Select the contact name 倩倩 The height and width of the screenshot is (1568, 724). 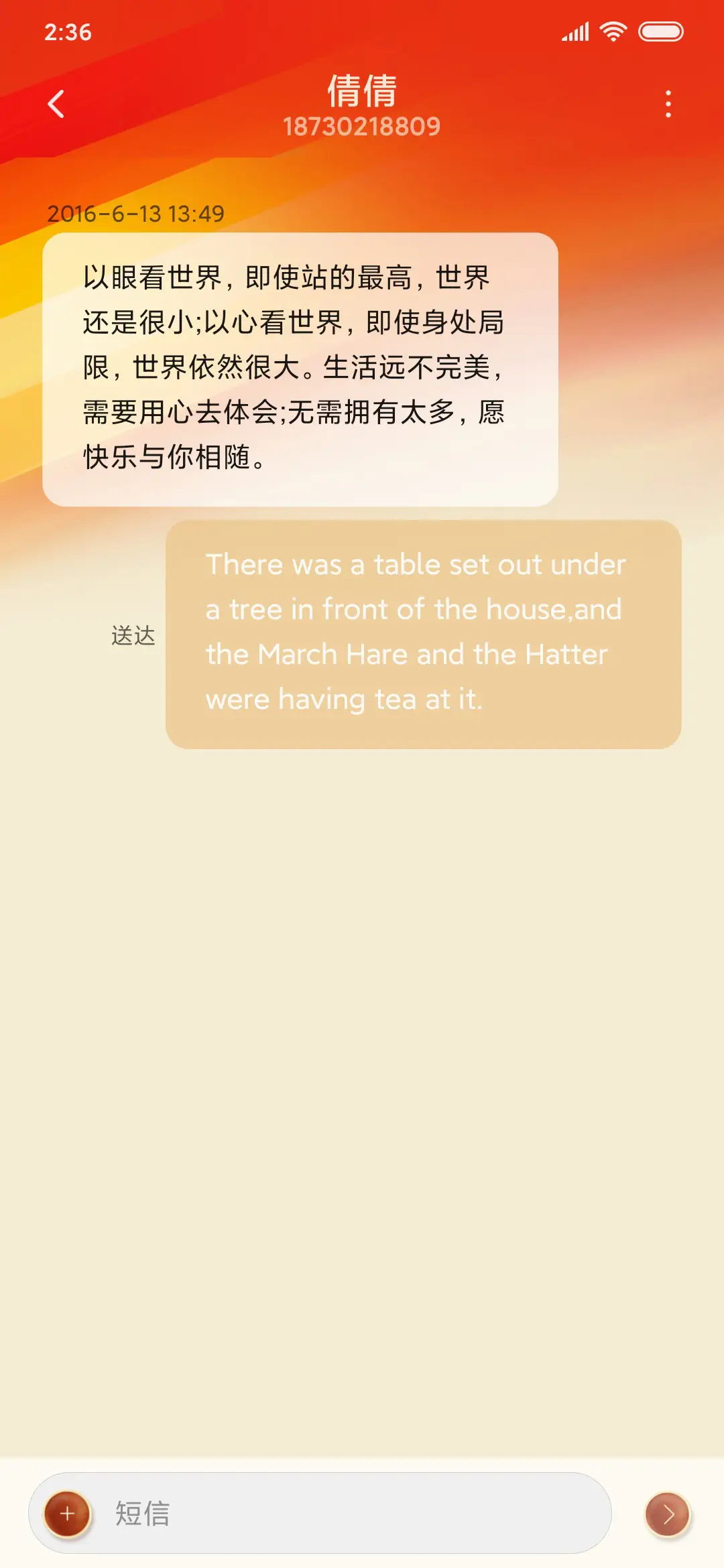[x=362, y=92]
